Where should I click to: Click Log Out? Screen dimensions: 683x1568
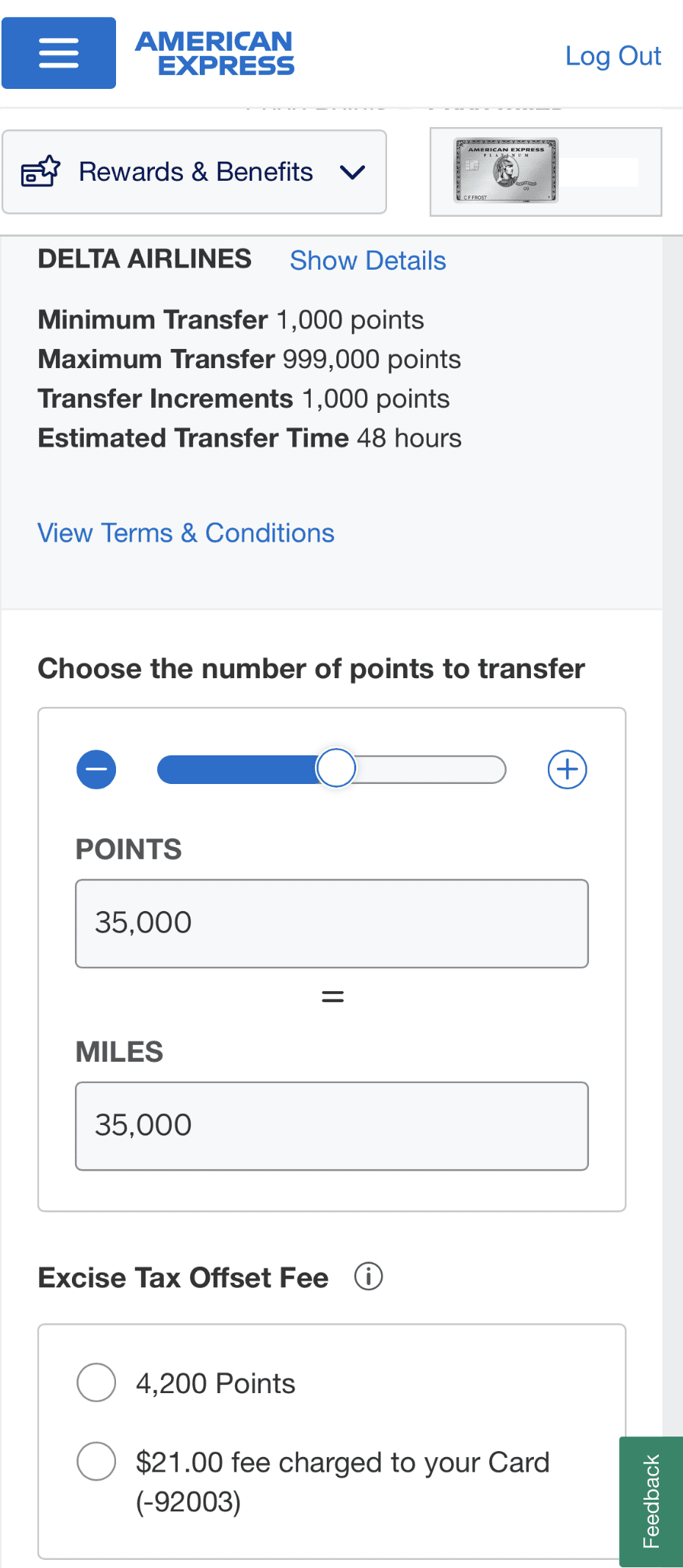[x=613, y=56]
